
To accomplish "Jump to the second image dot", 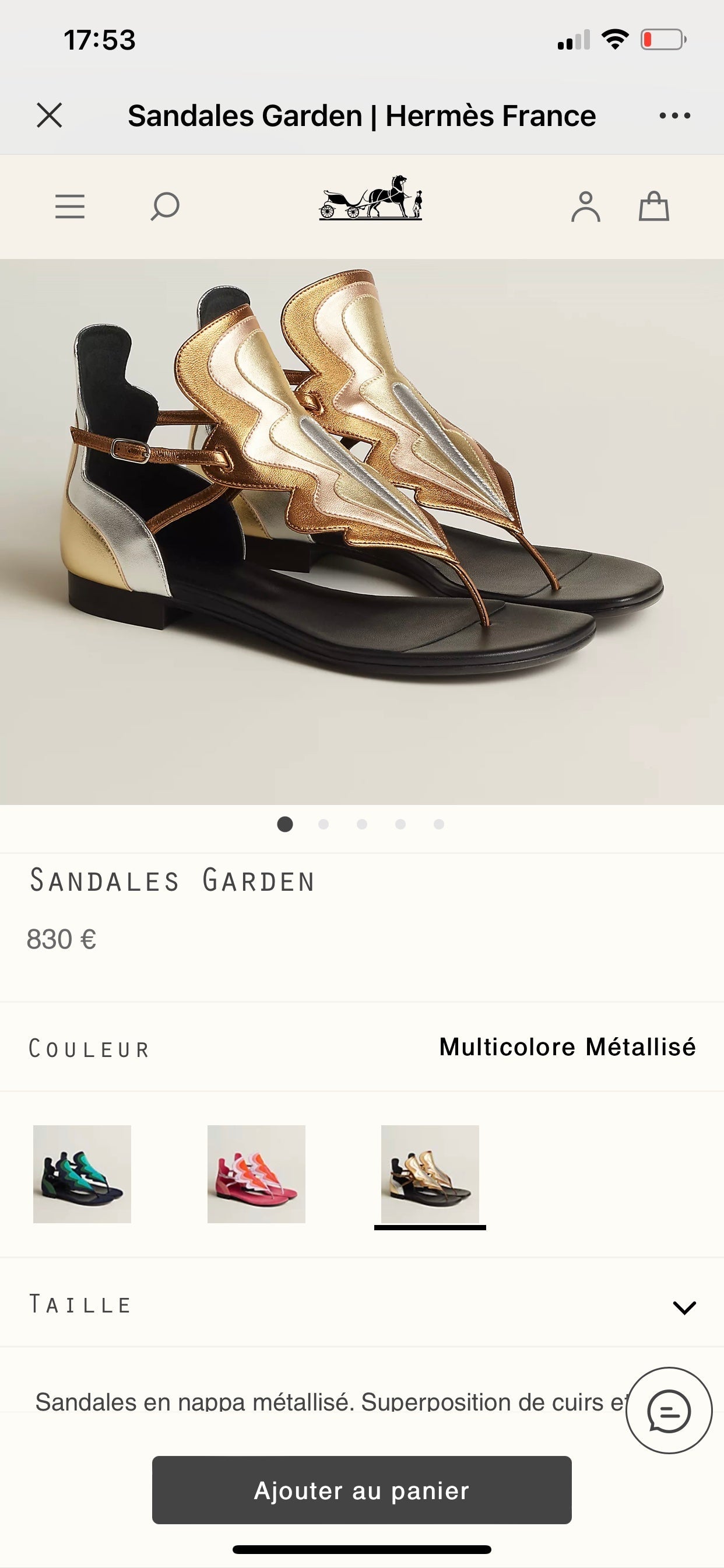I will pos(324,824).
